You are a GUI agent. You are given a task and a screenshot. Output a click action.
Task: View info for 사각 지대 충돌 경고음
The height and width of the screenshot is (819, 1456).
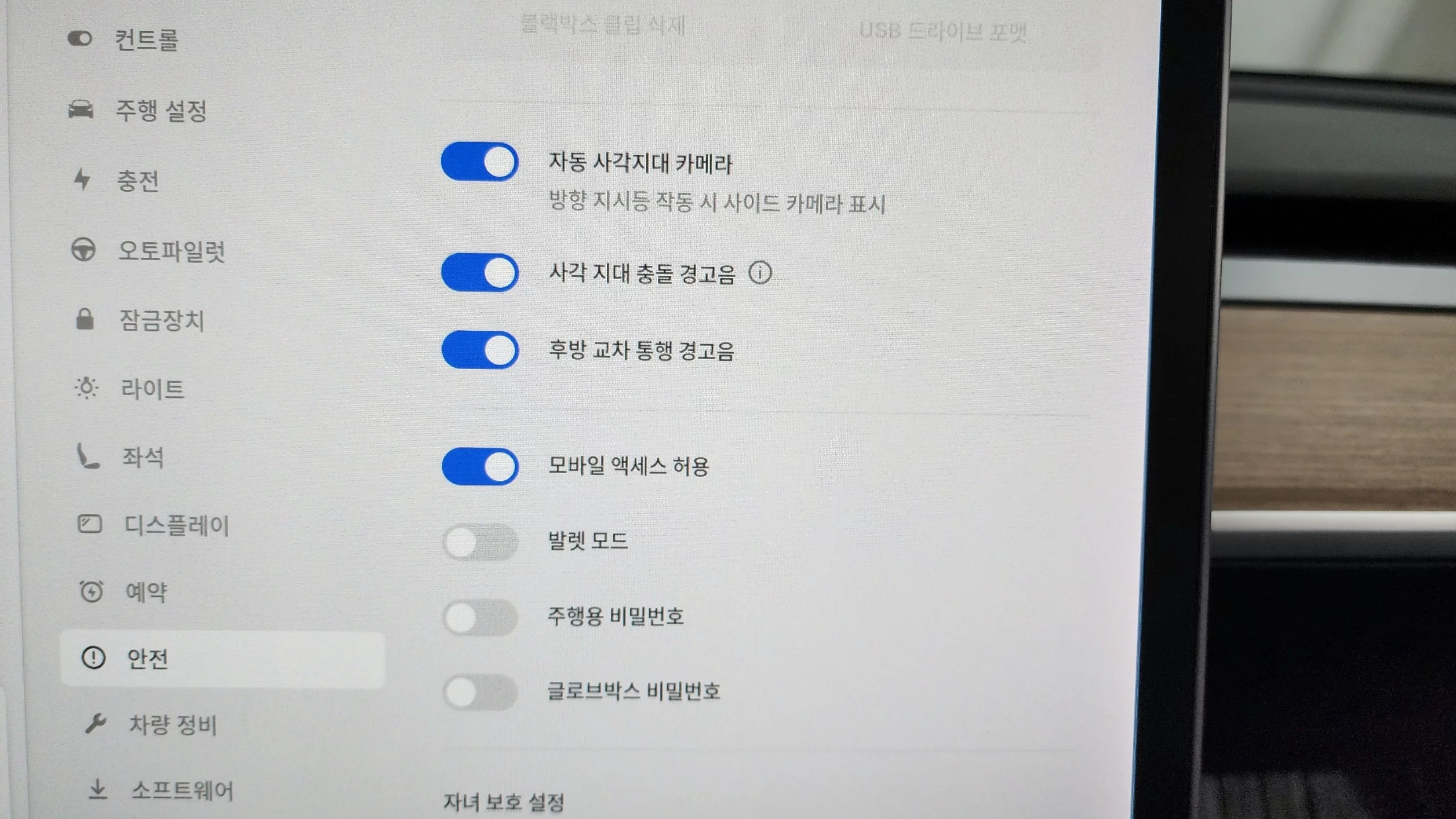point(760,273)
